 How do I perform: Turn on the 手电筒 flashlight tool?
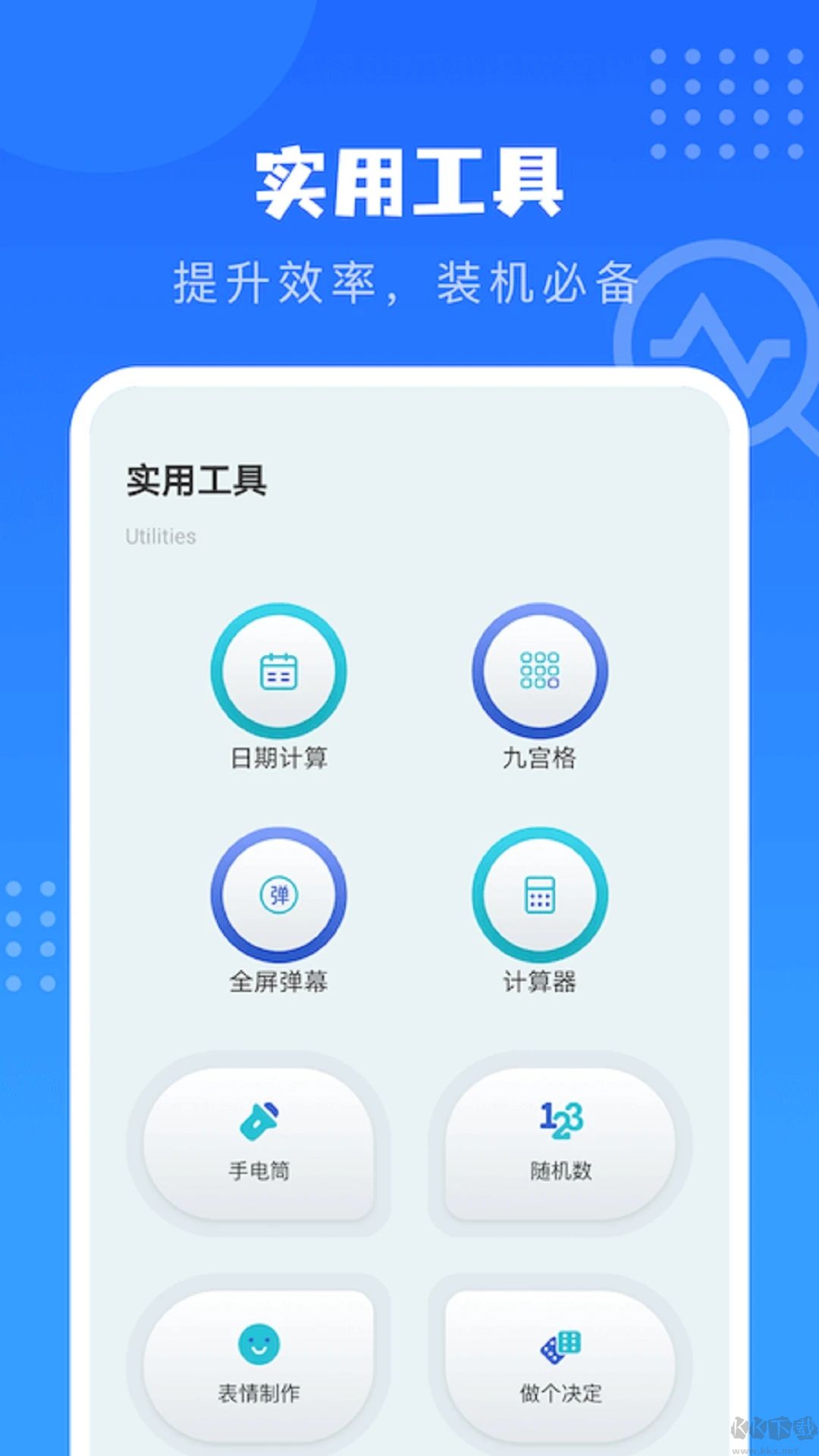click(x=260, y=1146)
